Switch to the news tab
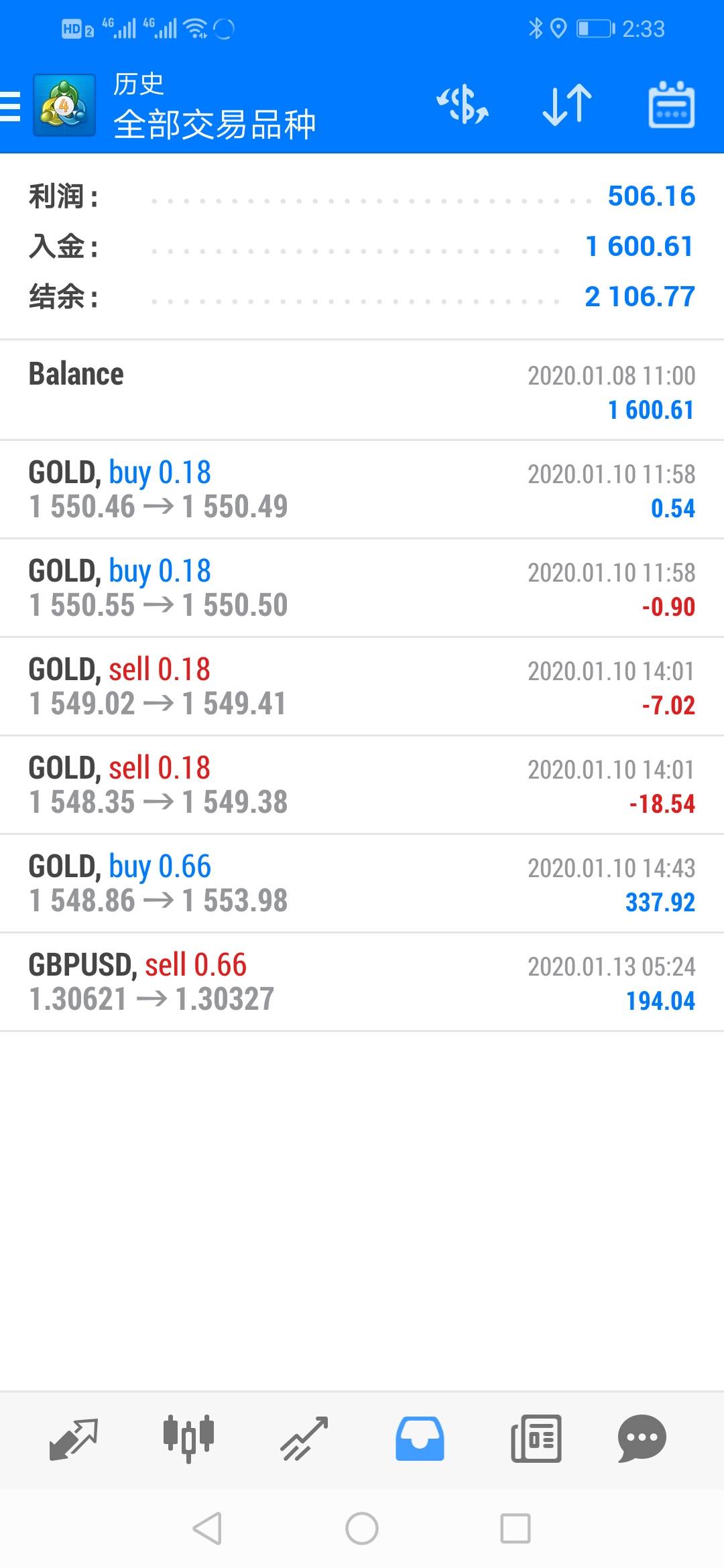This screenshot has width=724, height=1568. 536,1439
